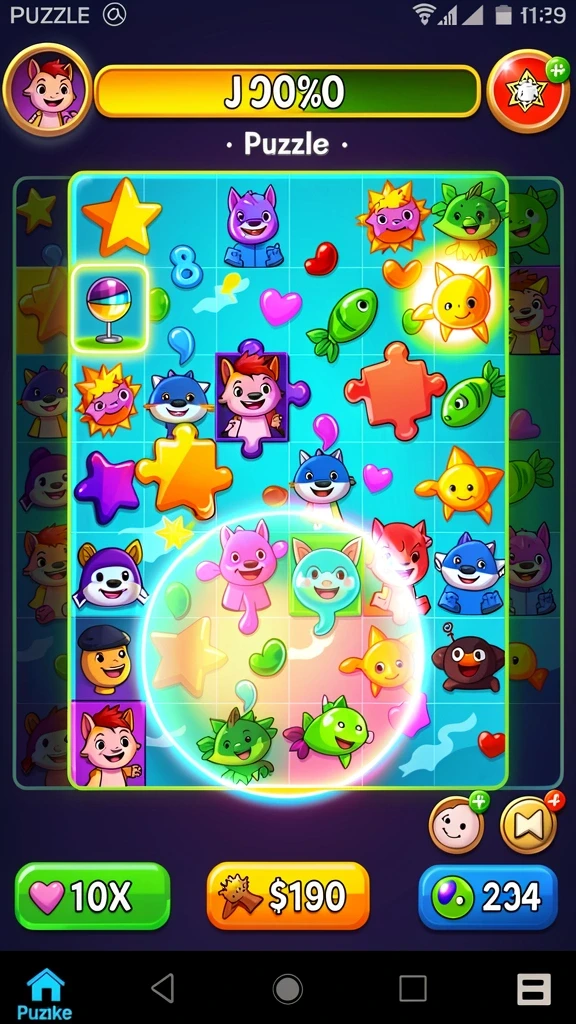Open the recent apps square button
Viewport: 576px width, 1024px height.
(413, 989)
